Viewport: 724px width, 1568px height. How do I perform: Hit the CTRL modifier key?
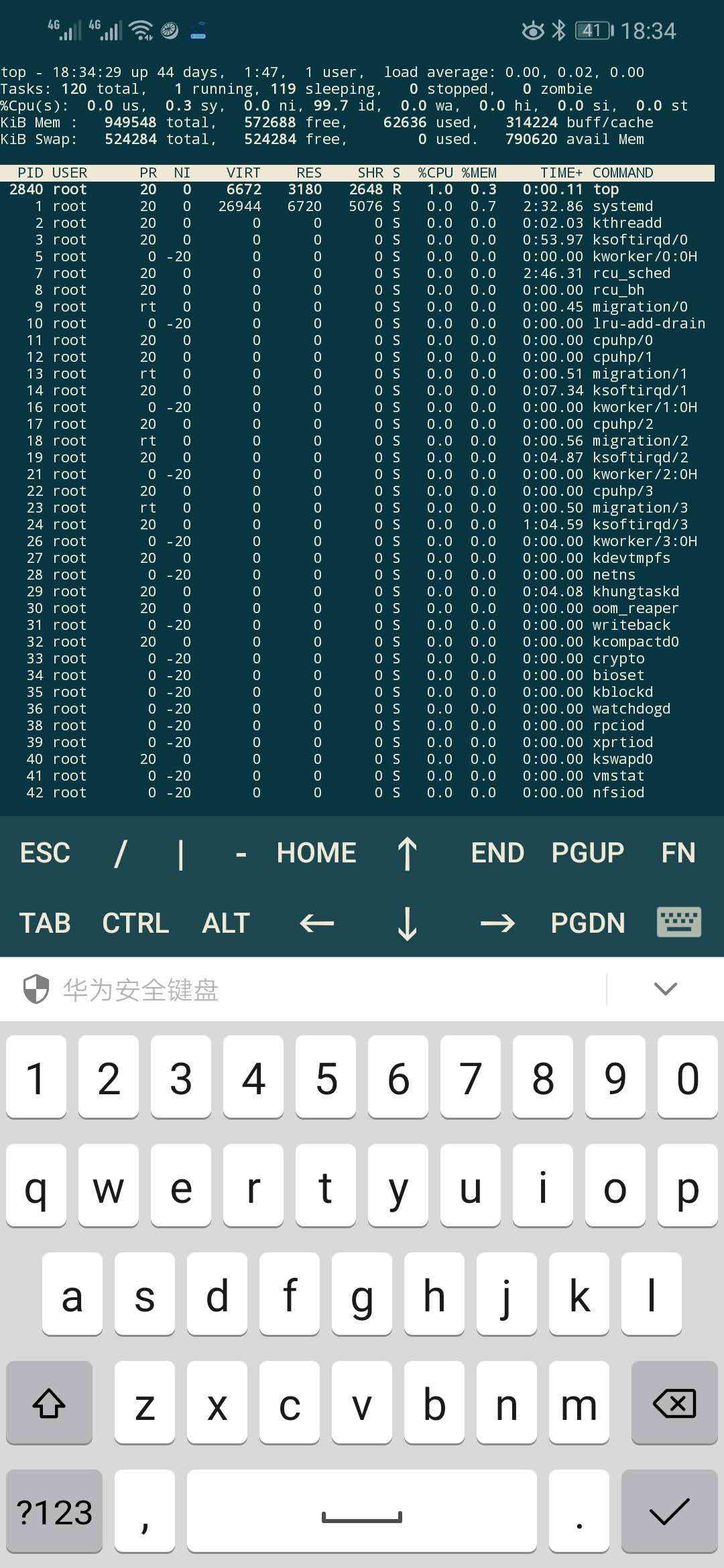pyautogui.click(x=135, y=923)
